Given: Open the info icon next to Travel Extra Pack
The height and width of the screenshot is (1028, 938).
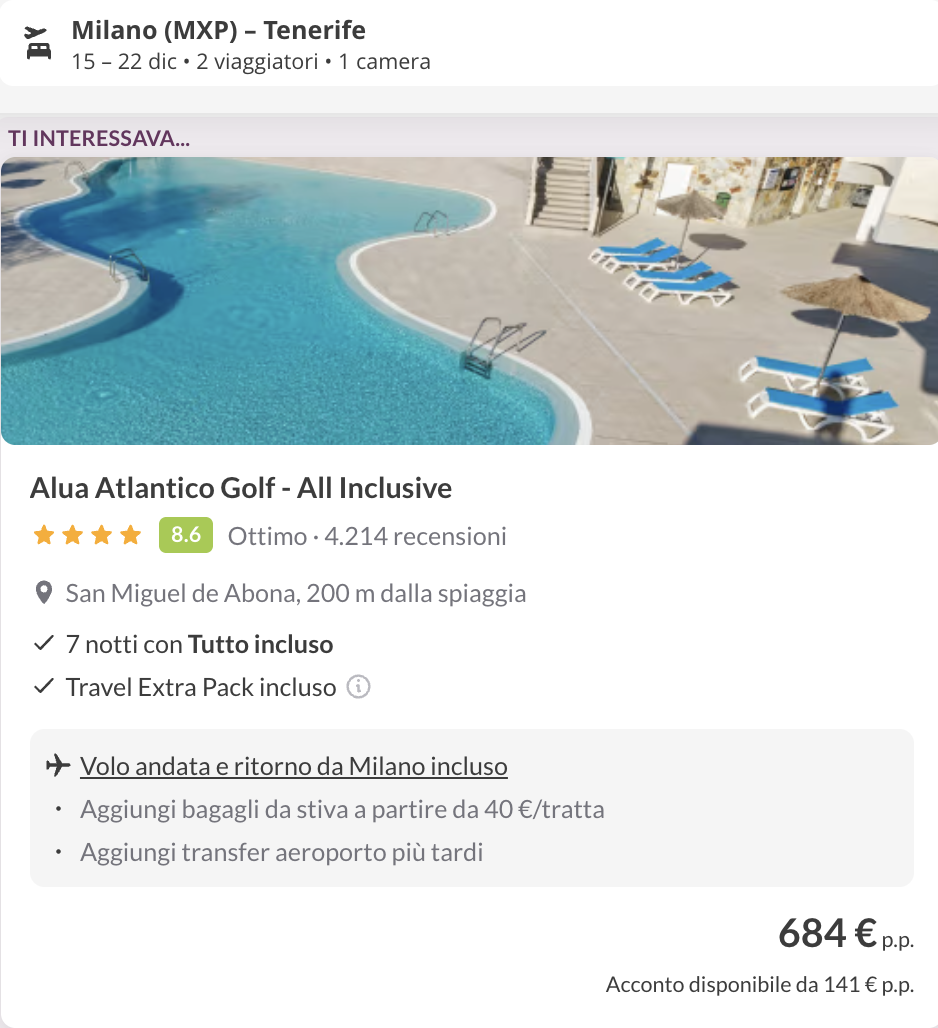Looking at the screenshot, I should tap(359, 687).
